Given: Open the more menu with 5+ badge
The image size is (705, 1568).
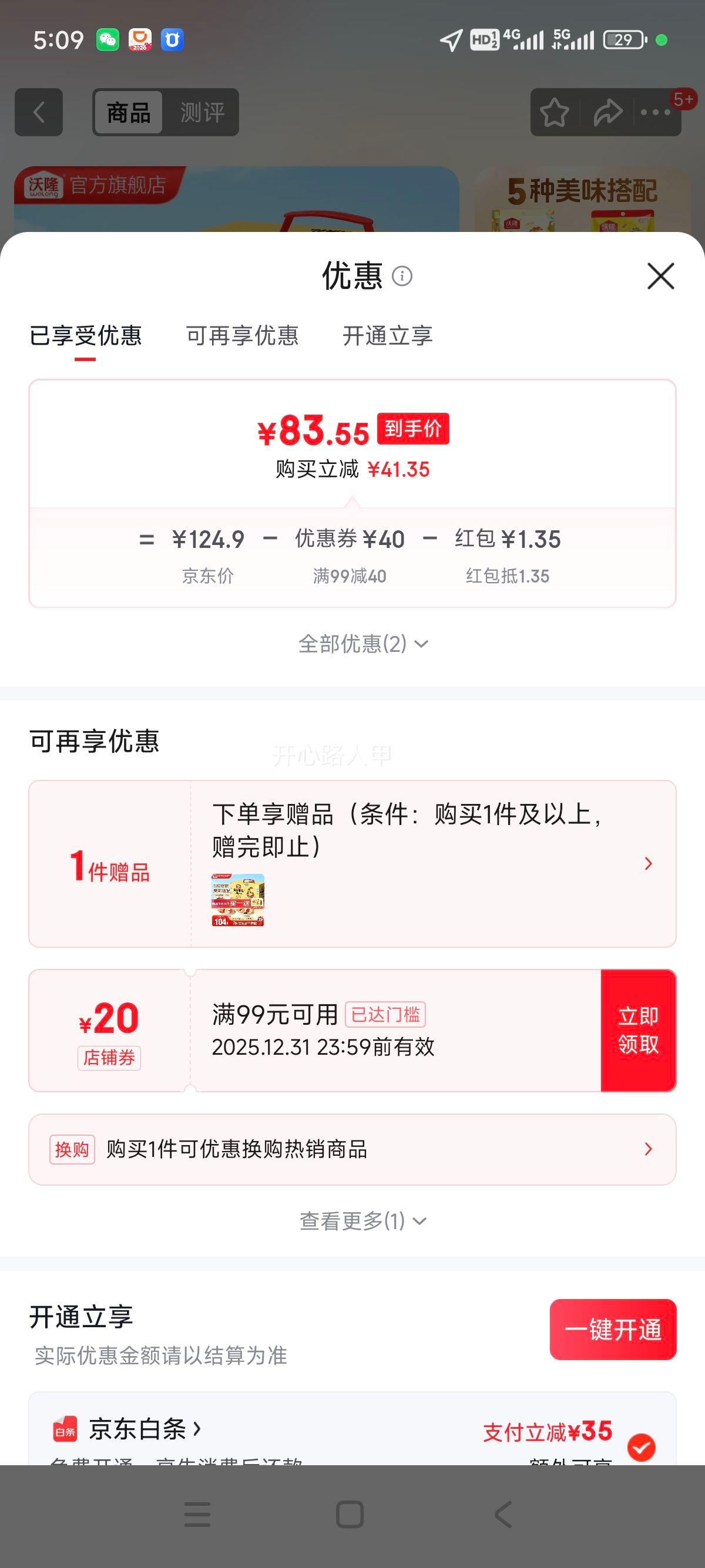Looking at the screenshot, I should 653,112.
